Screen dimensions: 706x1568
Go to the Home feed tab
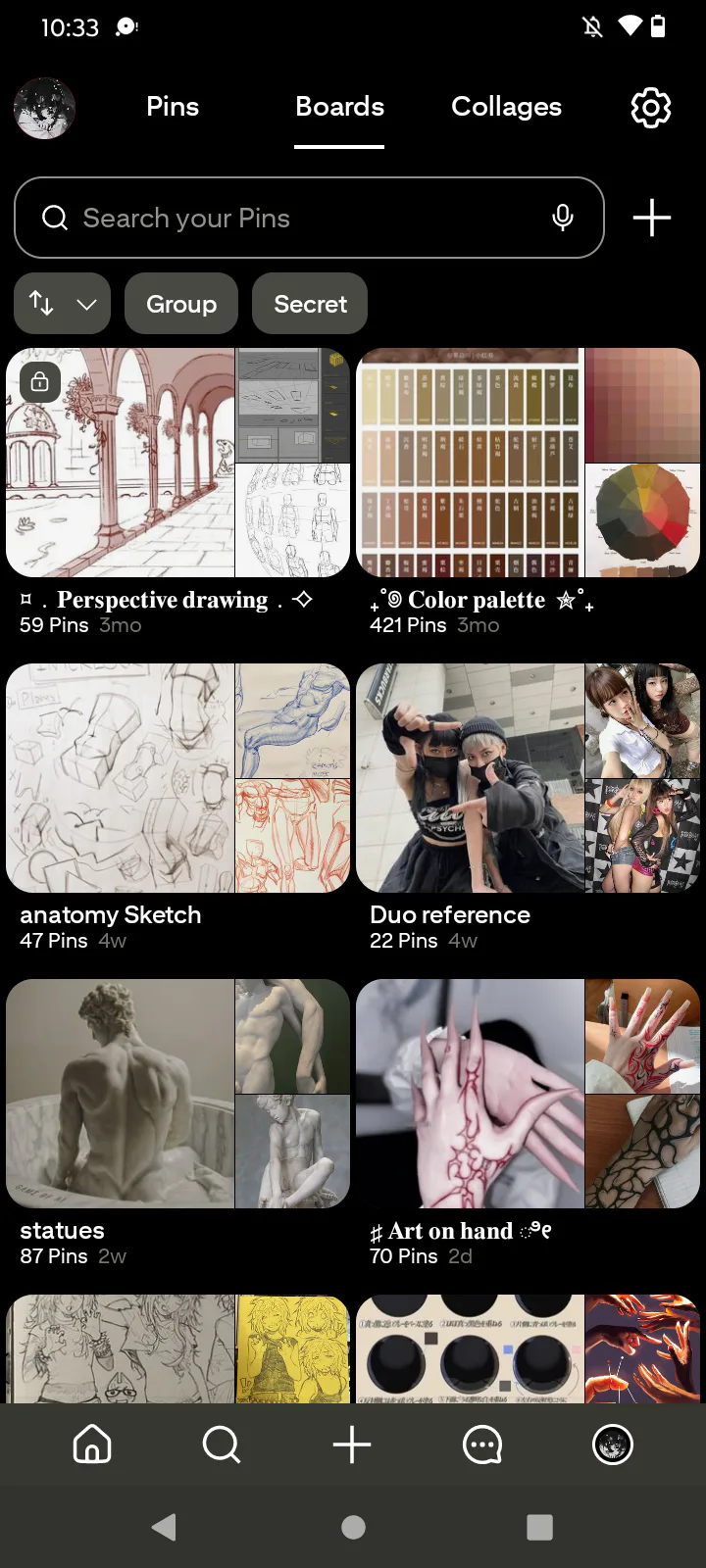point(92,1445)
